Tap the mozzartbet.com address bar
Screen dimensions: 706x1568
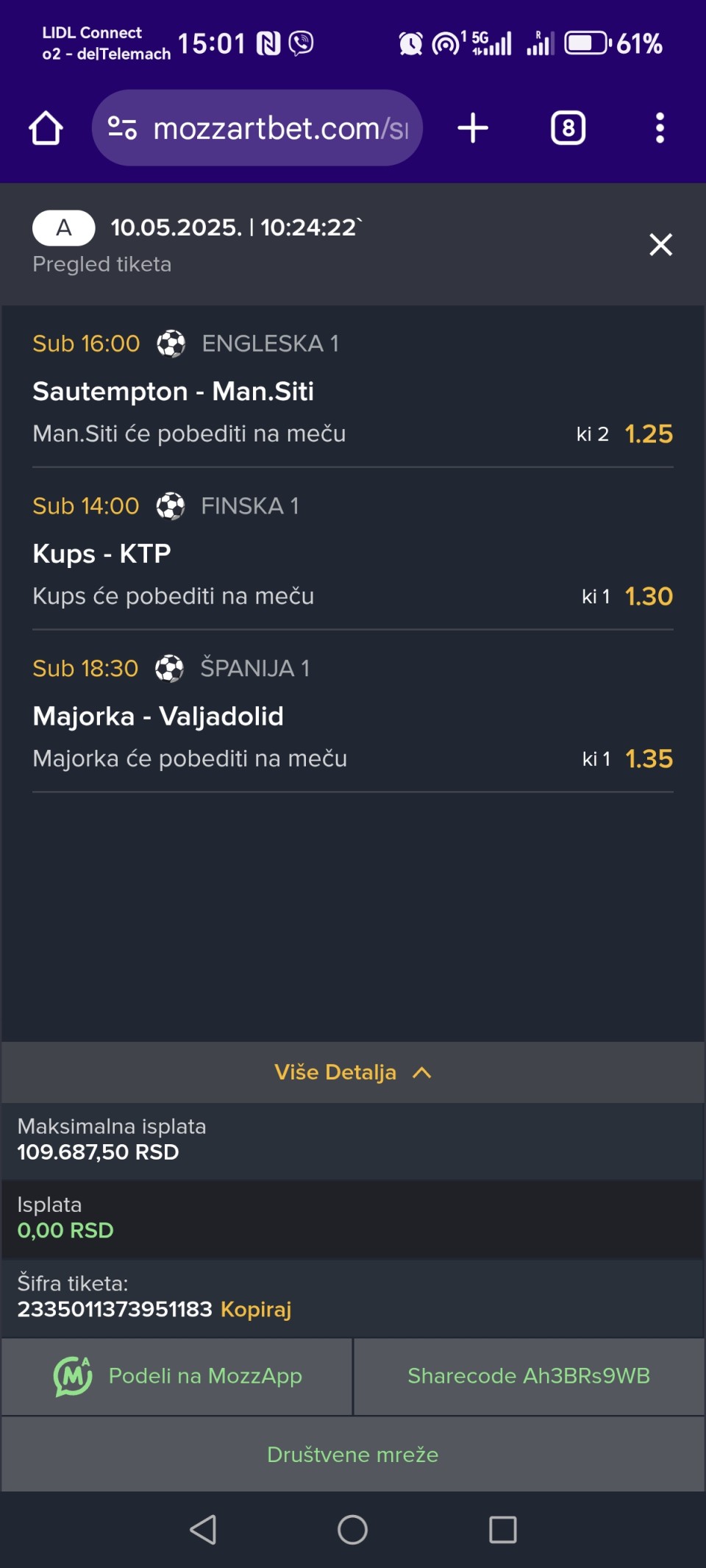pos(257,128)
